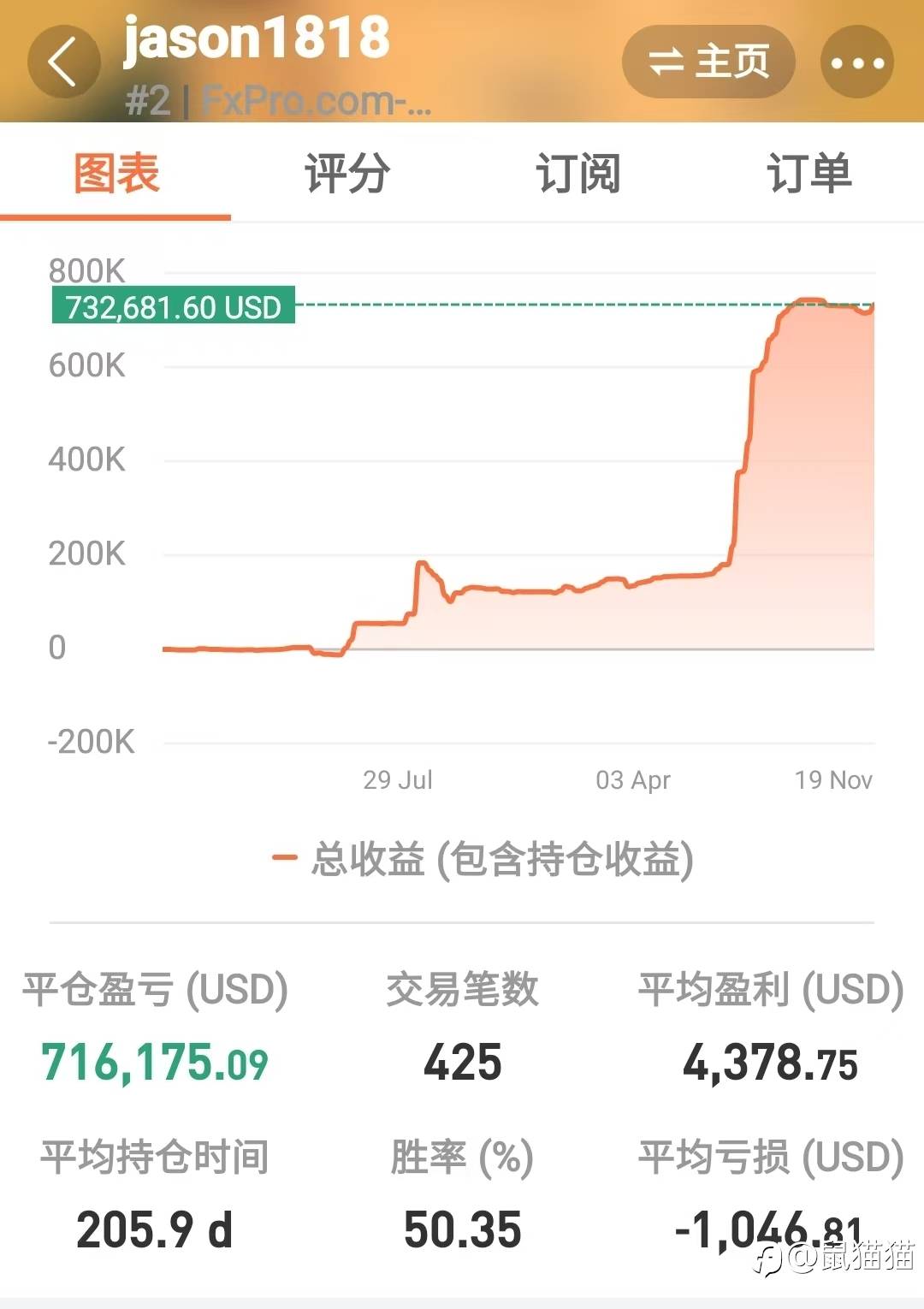Open the 03 Apr date axis label
This screenshot has height=1309, width=924.
tap(634, 779)
